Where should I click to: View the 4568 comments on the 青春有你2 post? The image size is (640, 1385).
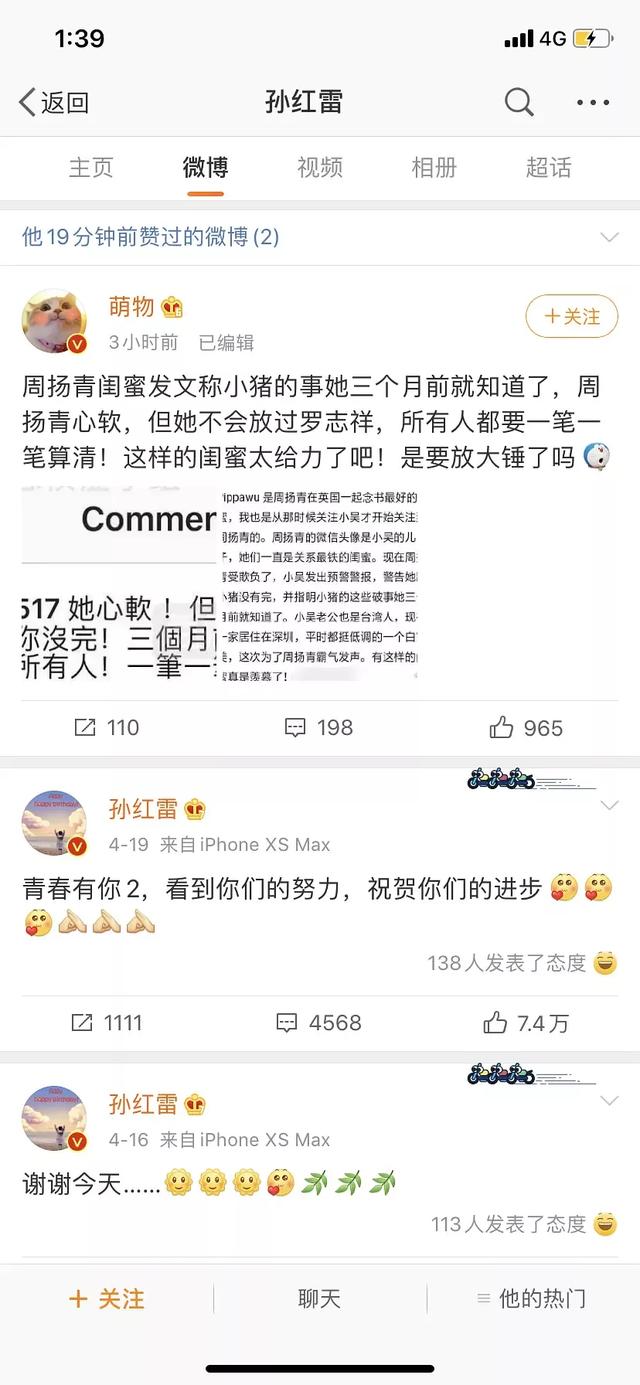point(319,1023)
